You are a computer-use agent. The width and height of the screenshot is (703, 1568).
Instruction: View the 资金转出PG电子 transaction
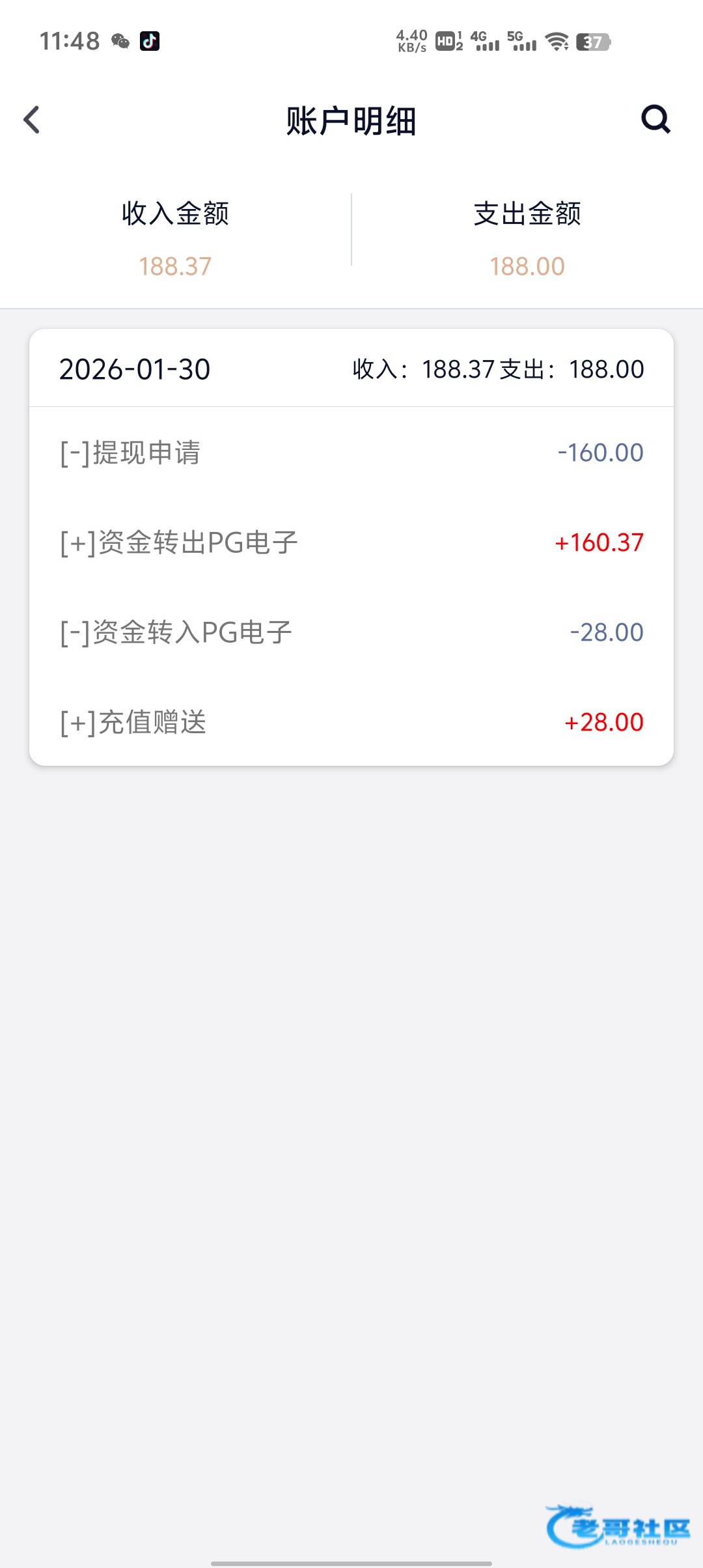(351, 542)
